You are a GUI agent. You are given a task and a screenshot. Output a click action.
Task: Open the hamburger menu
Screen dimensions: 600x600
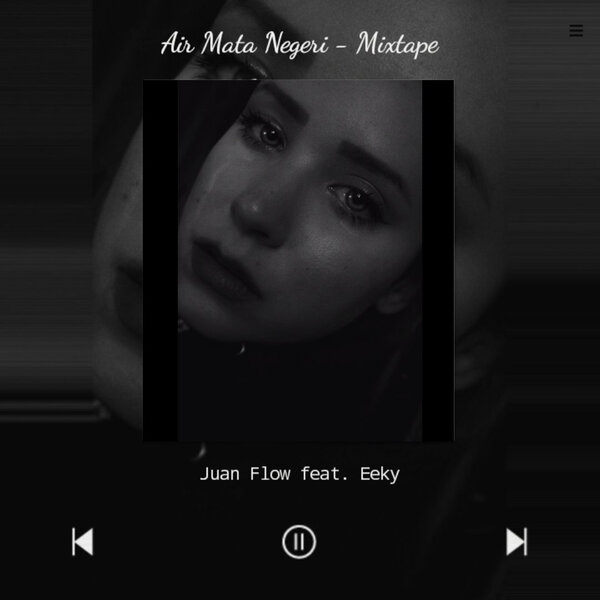point(576,31)
